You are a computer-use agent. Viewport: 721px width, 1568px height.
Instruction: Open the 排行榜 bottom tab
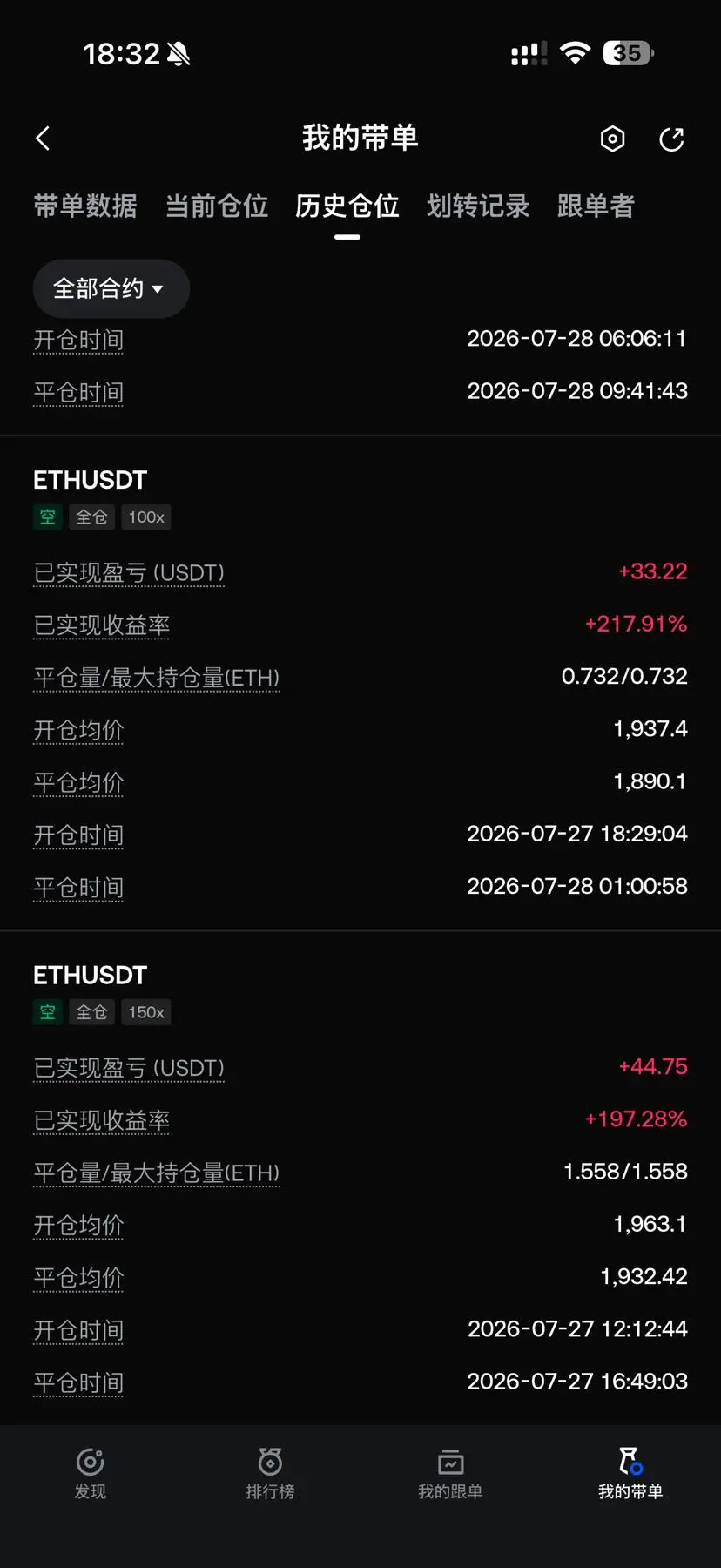[x=271, y=1474]
